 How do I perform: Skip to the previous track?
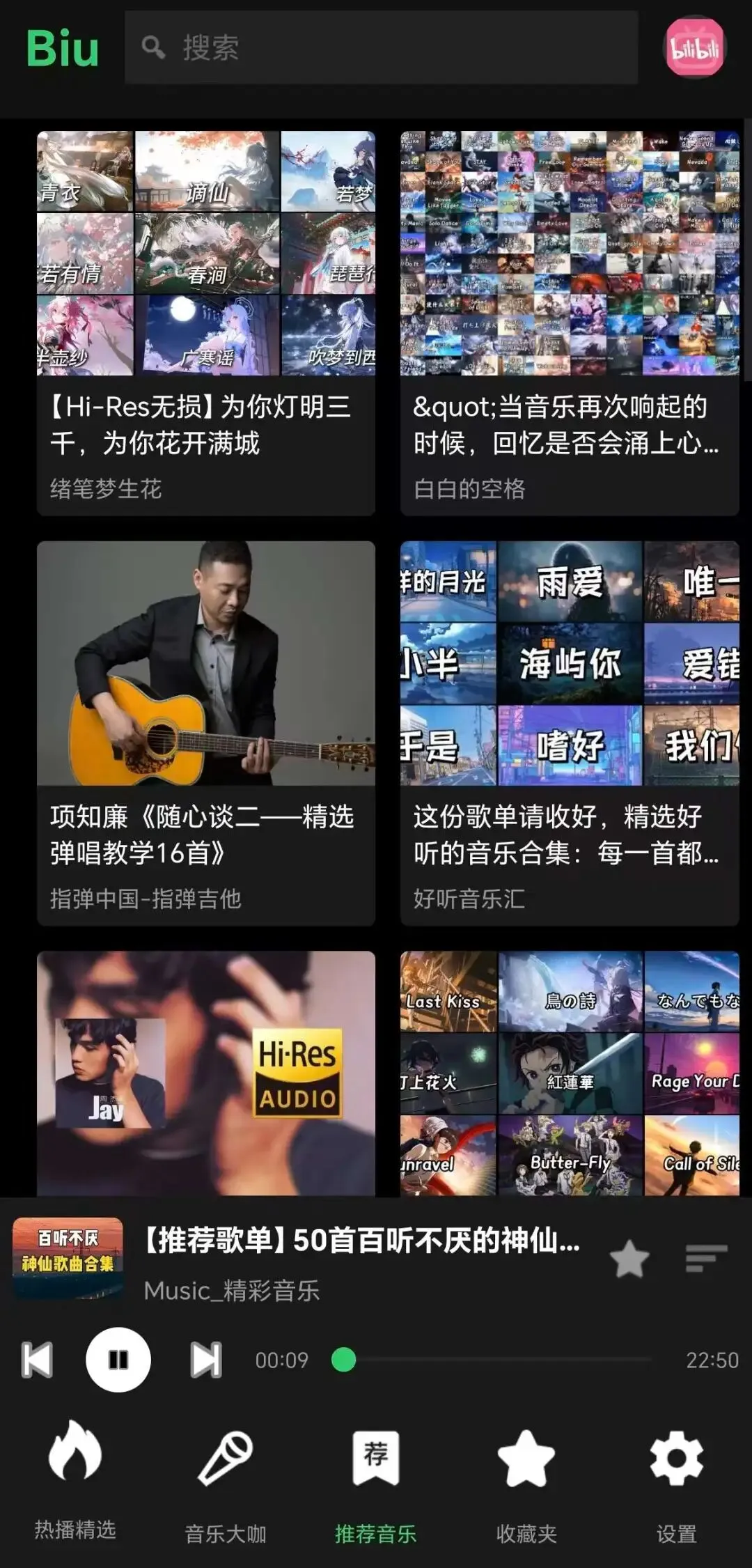(x=38, y=1360)
